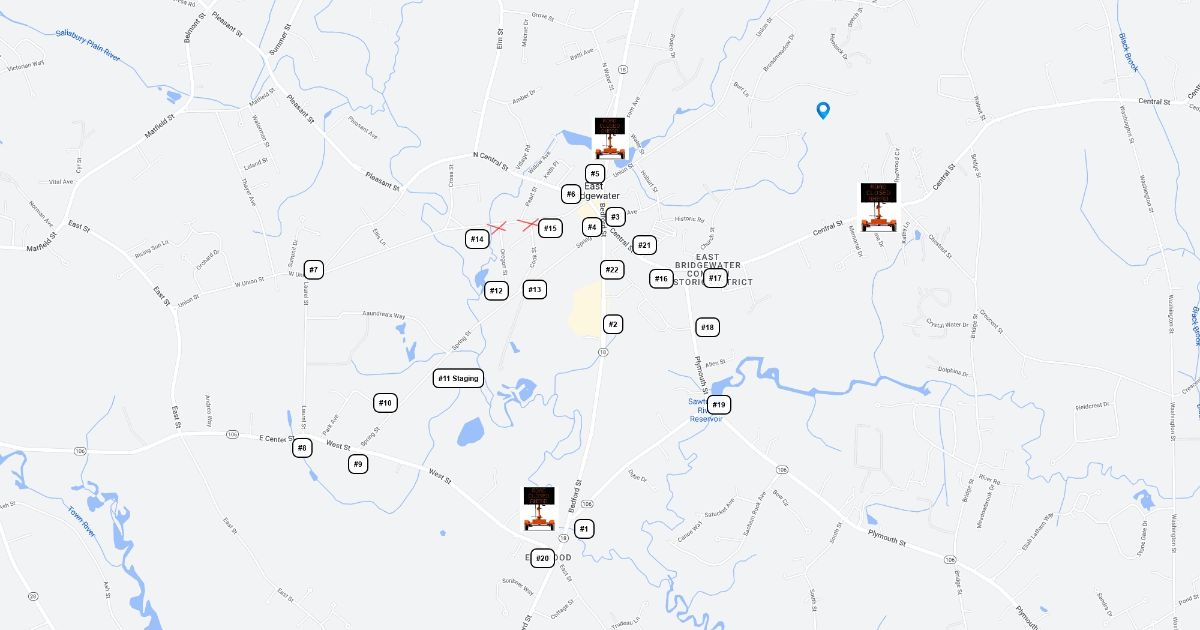Open marker #17

[715, 278]
